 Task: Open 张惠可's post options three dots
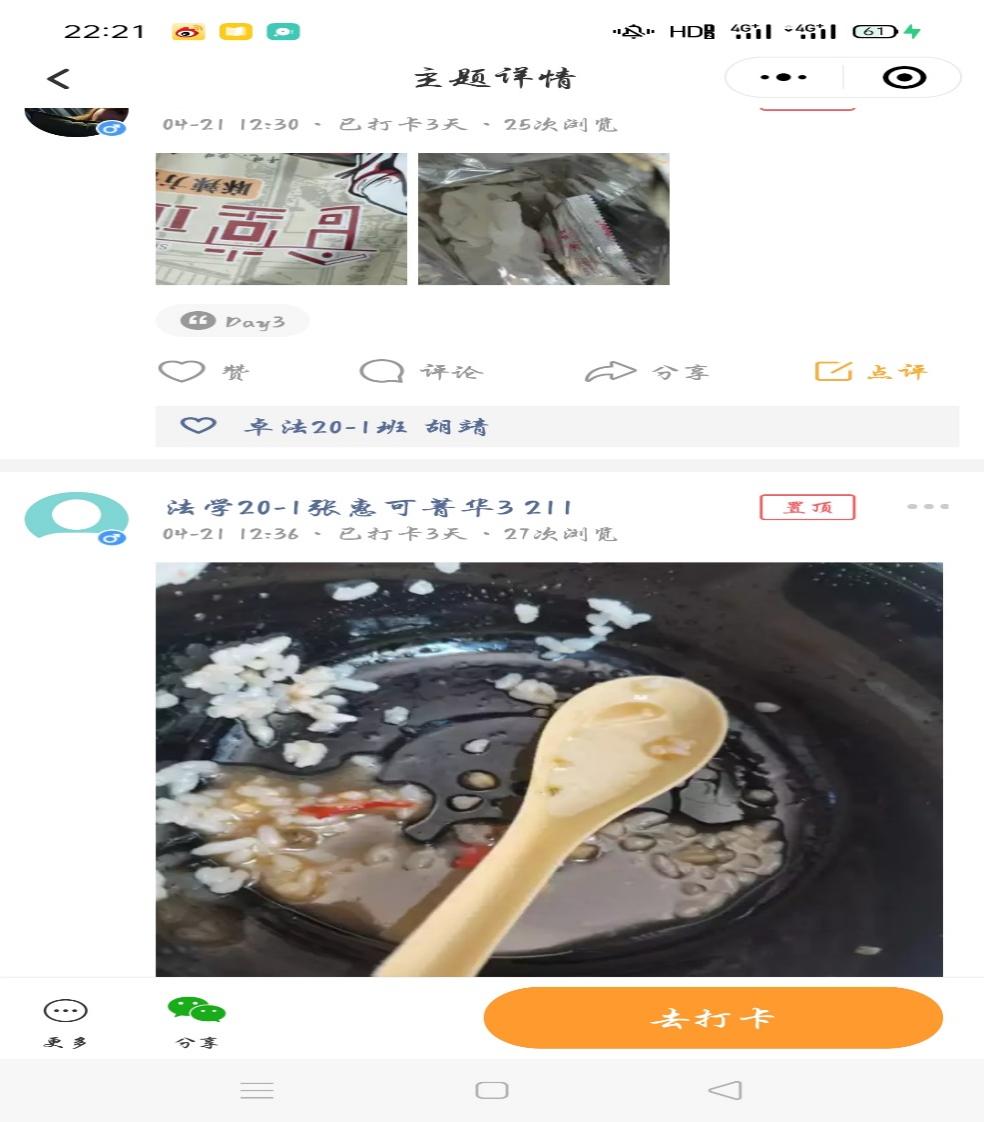pyautogui.click(x=927, y=506)
